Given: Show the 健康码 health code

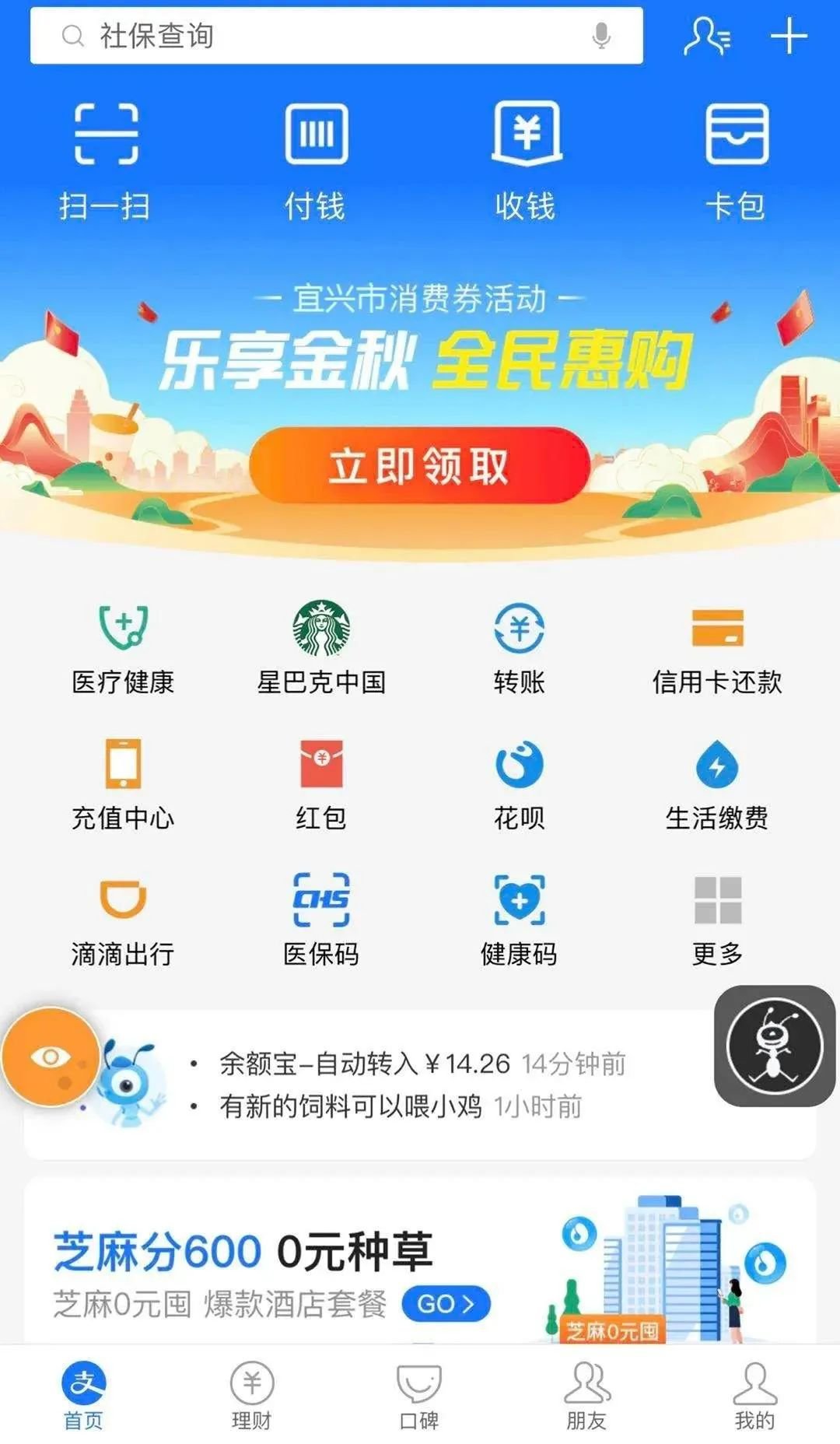Looking at the screenshot, I should point(520,920).
